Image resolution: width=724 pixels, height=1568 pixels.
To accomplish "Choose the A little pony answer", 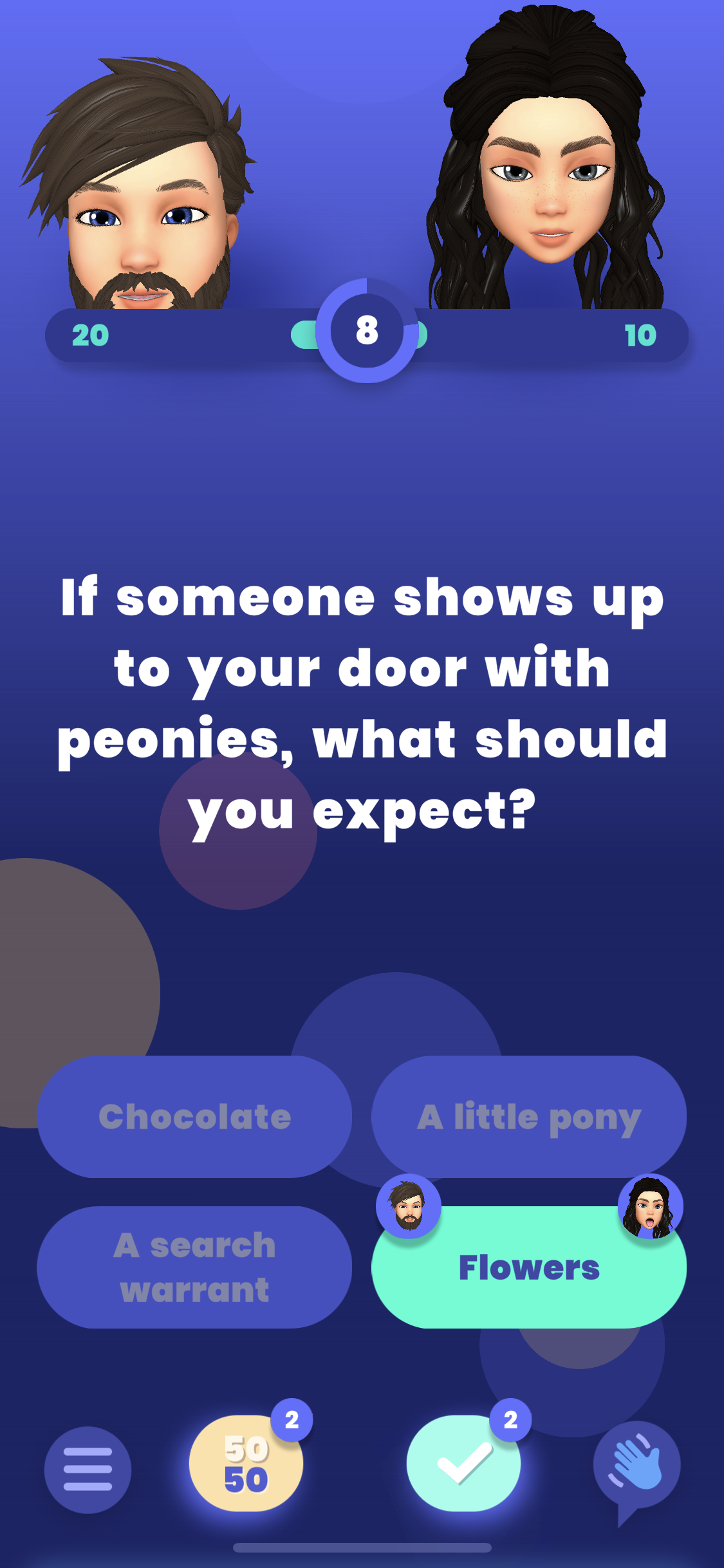I will coord(528,1116).
